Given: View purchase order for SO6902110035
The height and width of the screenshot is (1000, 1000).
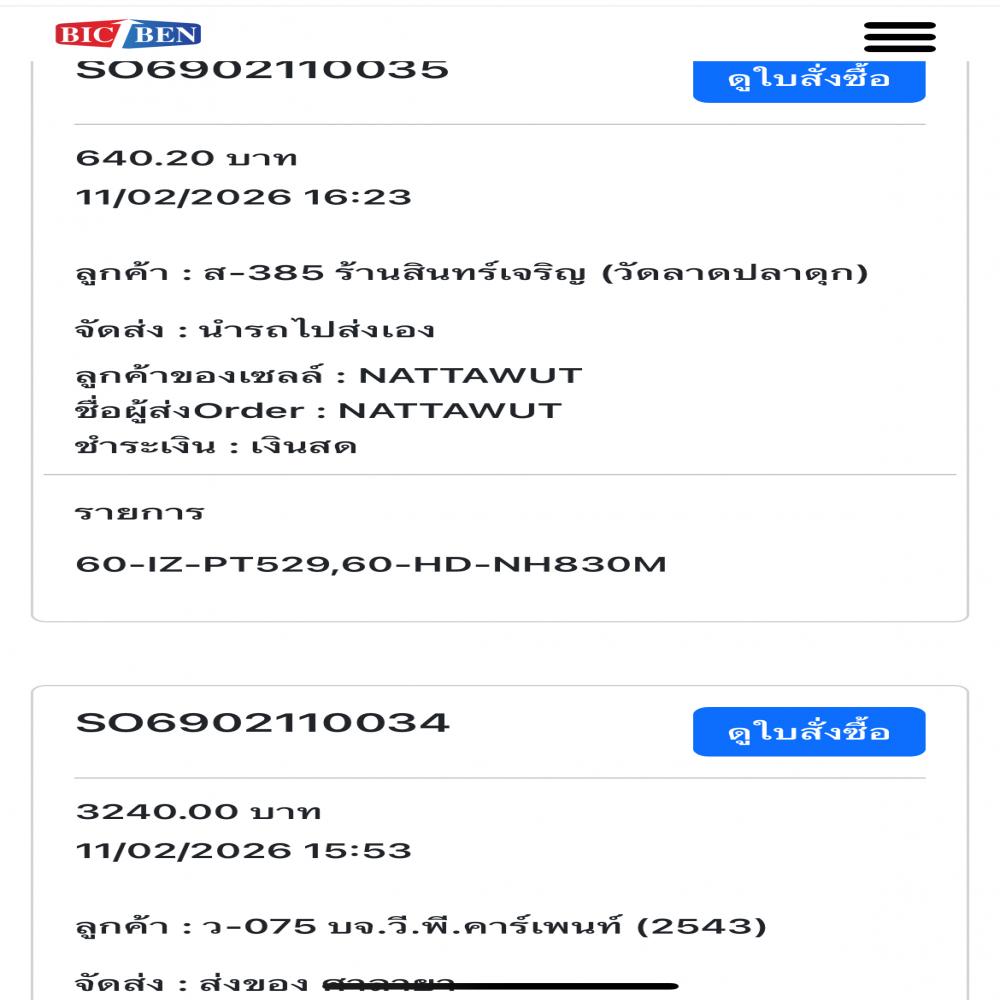Looking at the screenshot, I should [x=808, y=80].
